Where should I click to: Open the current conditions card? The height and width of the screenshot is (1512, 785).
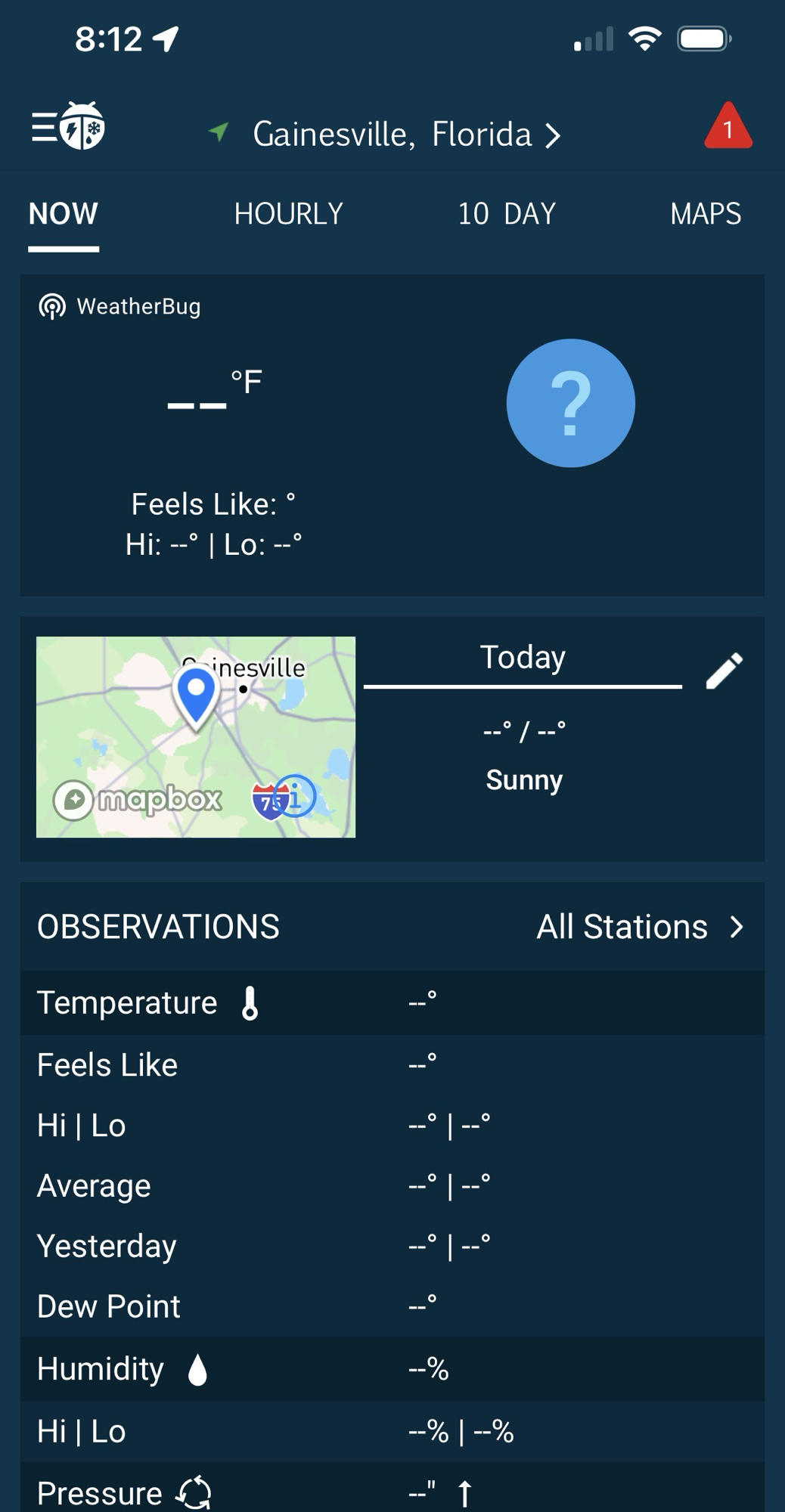[392, 435]
